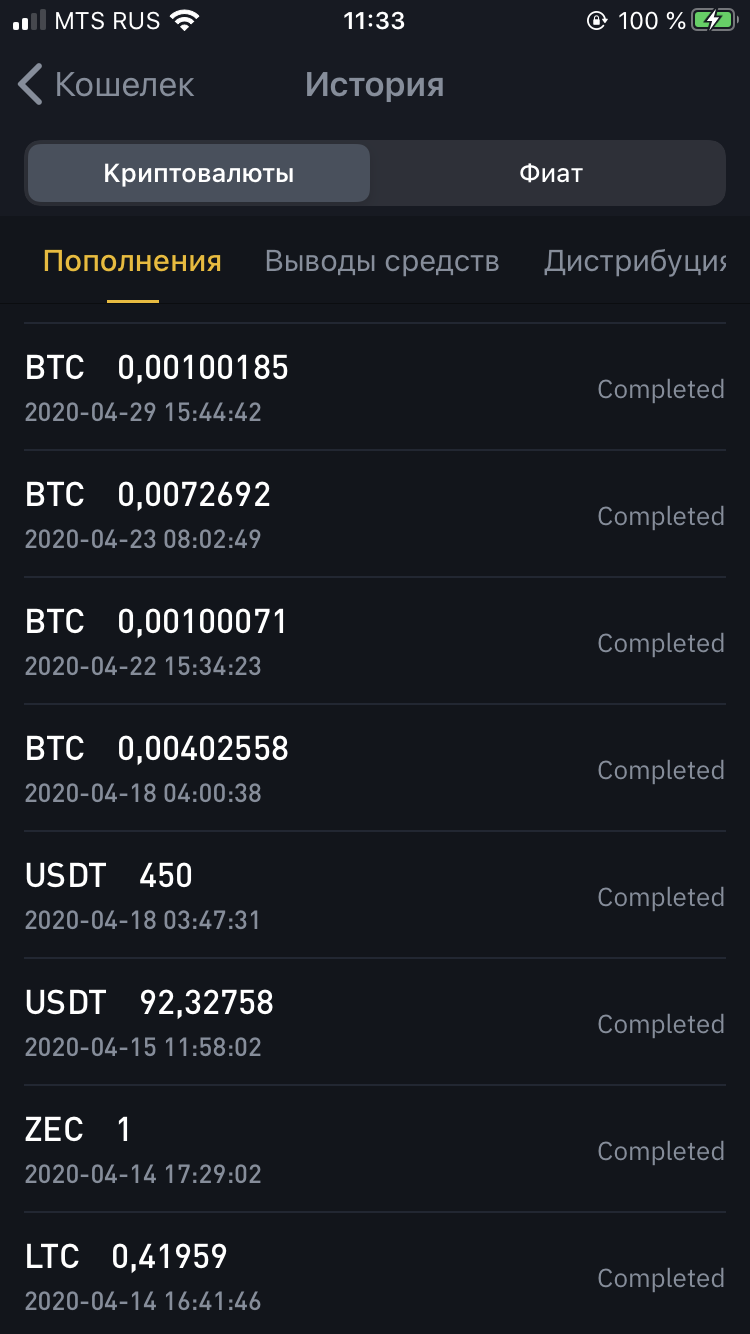
Task: Open the USDT 450 deposit
Action: 375,895
